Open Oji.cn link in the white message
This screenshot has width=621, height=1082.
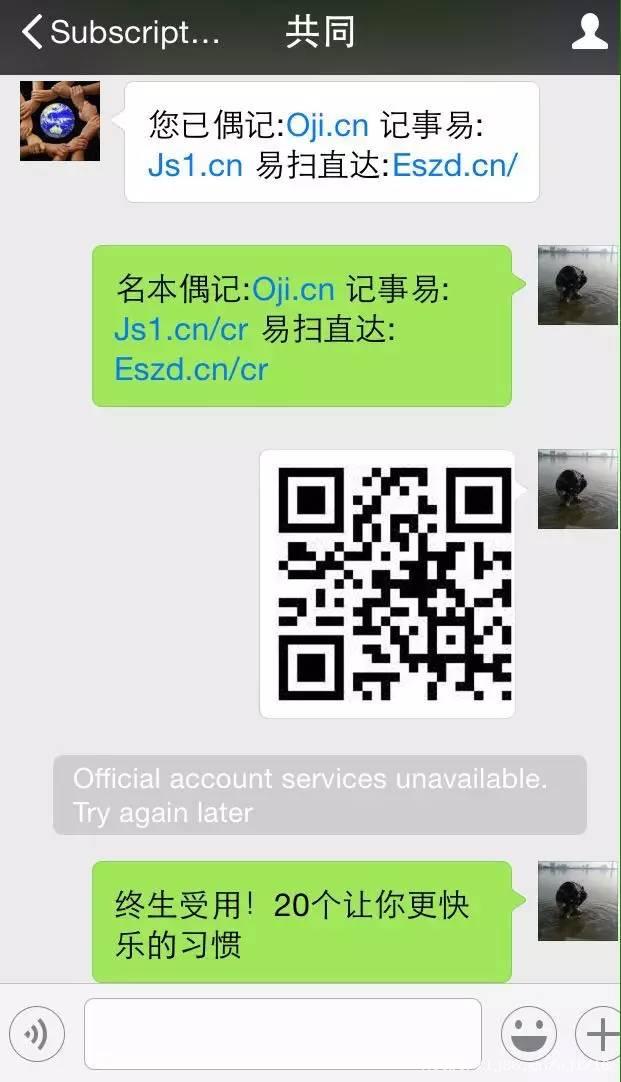327,126
